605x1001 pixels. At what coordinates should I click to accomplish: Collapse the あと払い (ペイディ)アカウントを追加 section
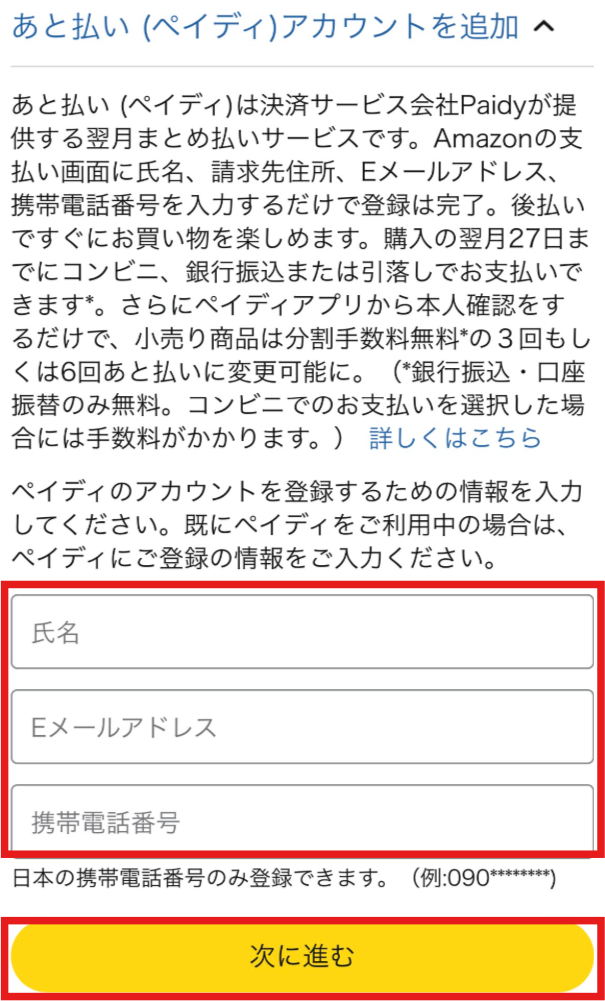(x=283, y=27)
